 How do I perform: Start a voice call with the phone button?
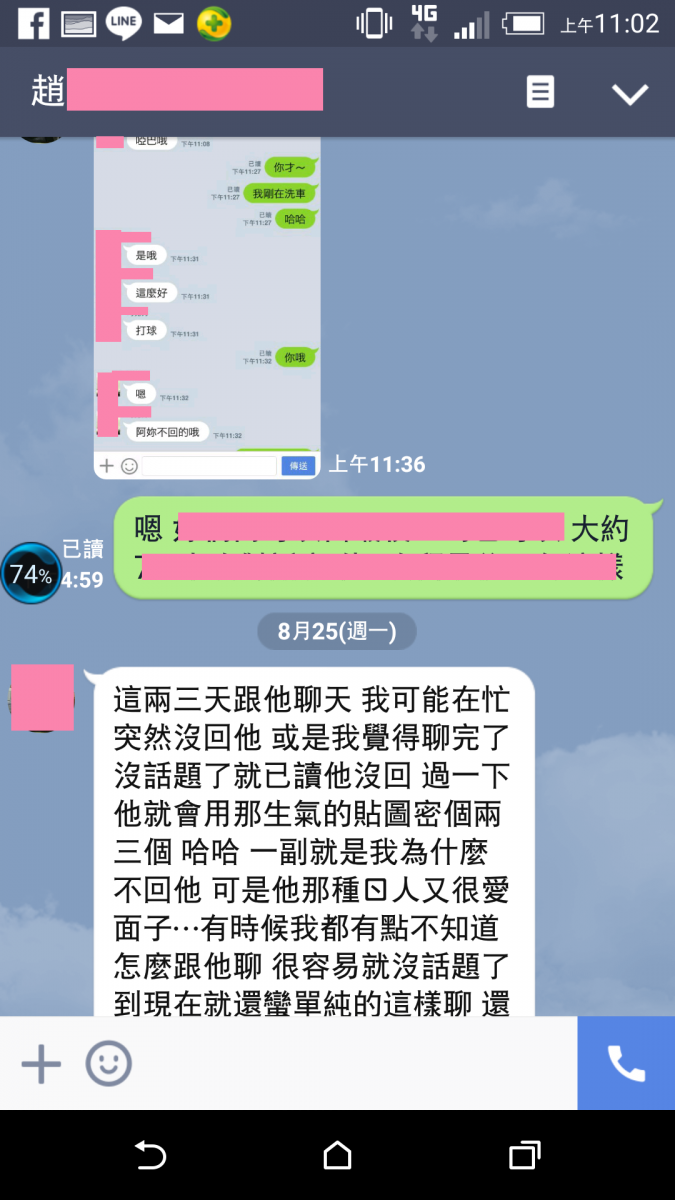tap(626, 1064)
